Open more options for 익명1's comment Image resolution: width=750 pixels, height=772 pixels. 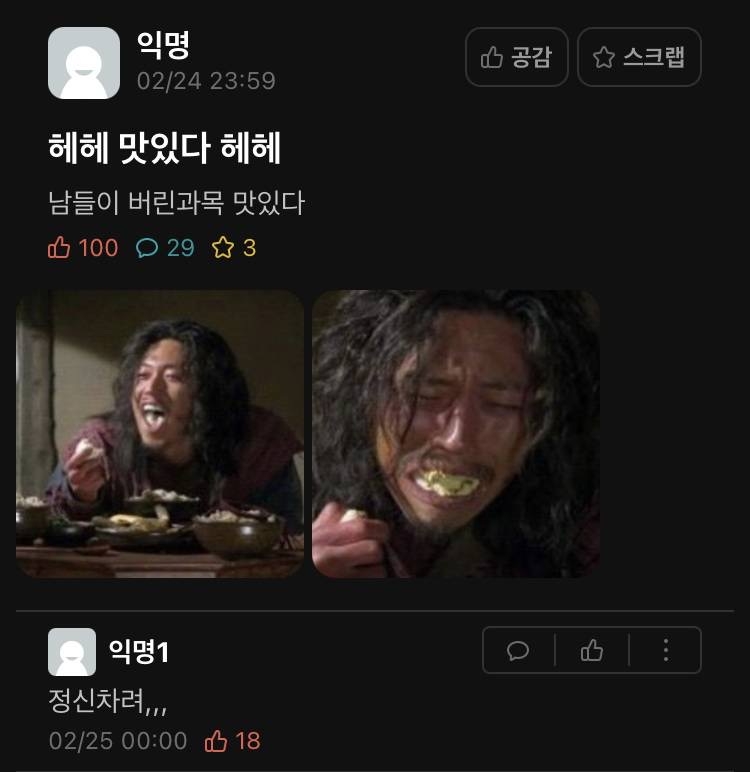[x=666, y=651]
